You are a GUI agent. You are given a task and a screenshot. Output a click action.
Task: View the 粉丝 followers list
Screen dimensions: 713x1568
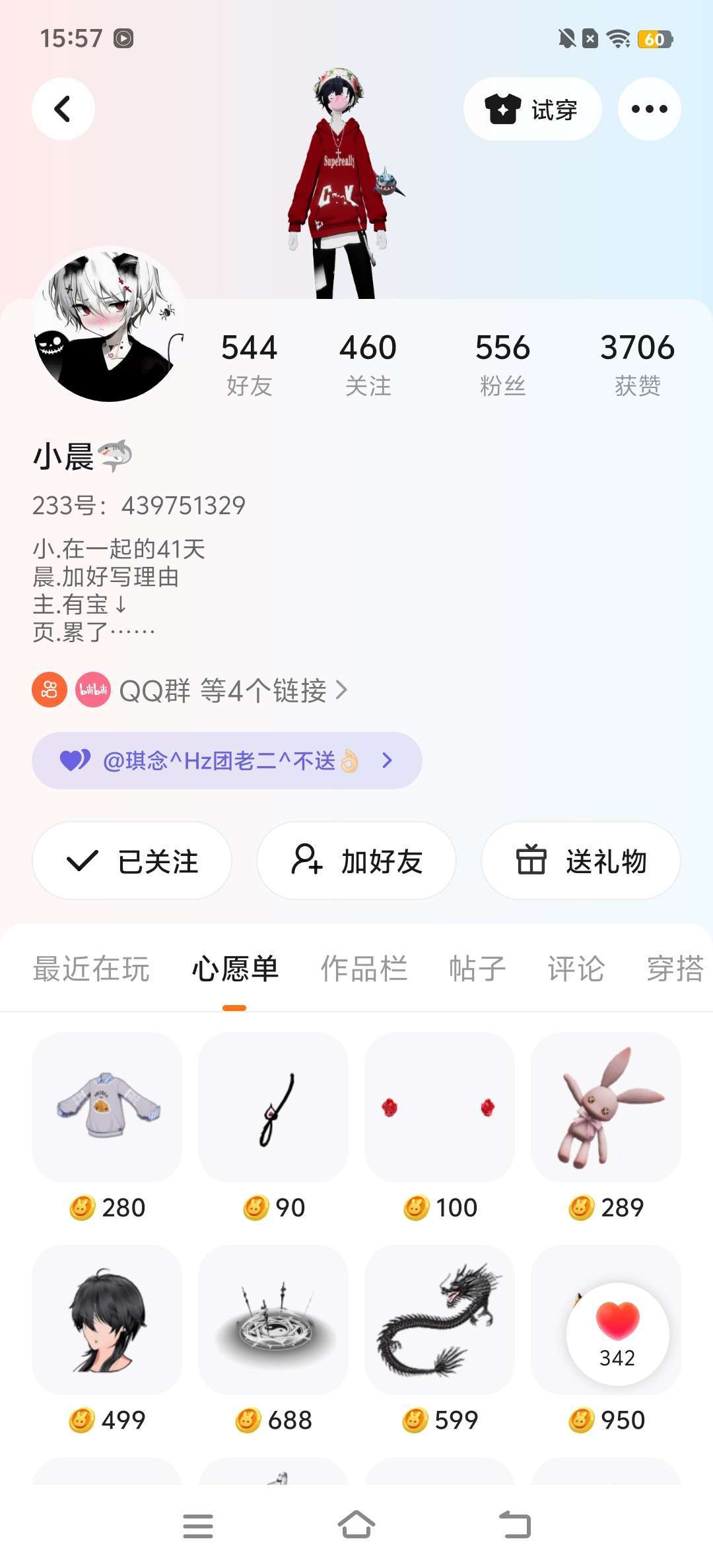click(x=502, y=364)
